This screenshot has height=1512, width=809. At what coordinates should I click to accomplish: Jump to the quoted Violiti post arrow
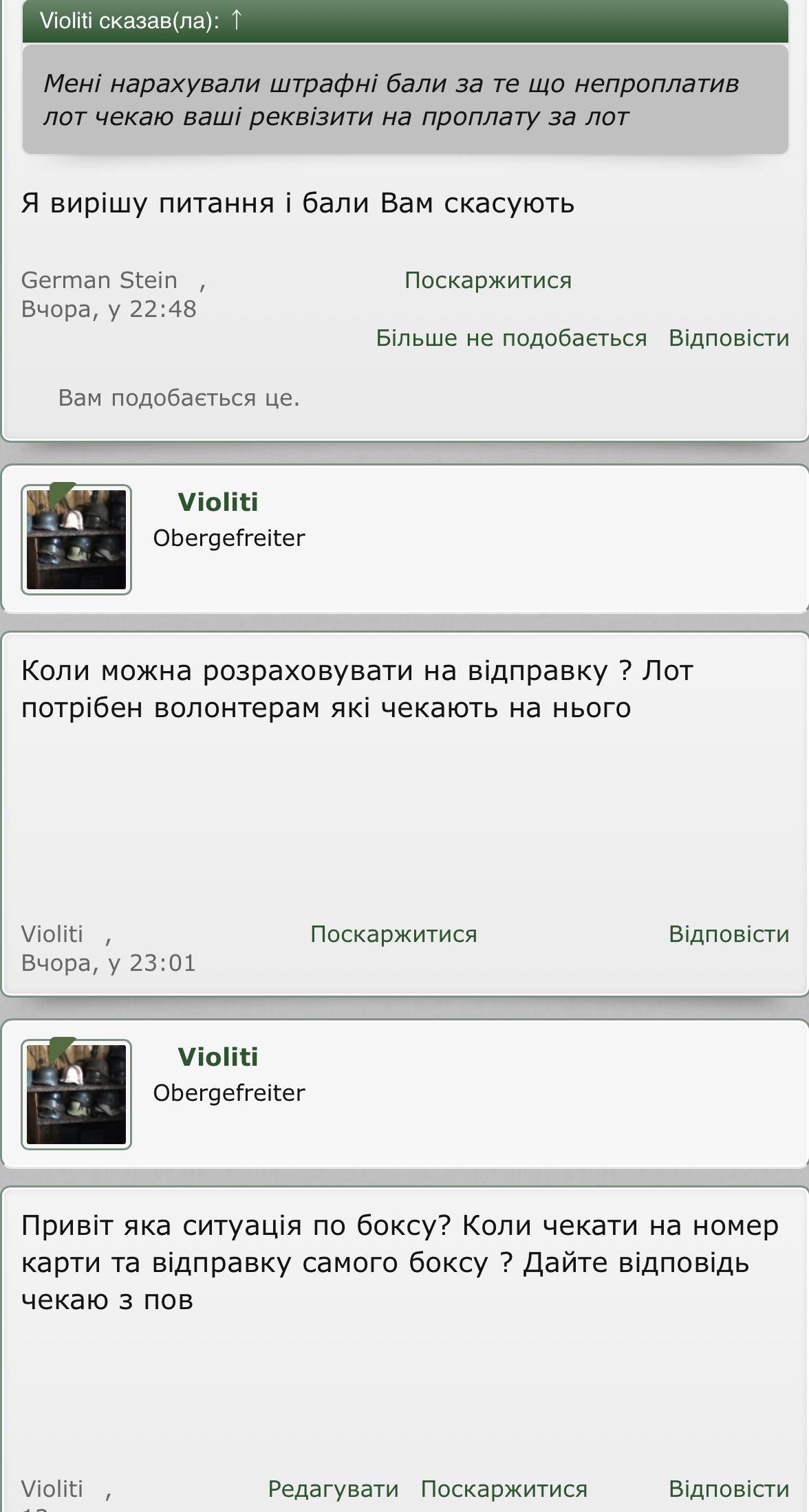pyautogui.click(x=236, y=20)
